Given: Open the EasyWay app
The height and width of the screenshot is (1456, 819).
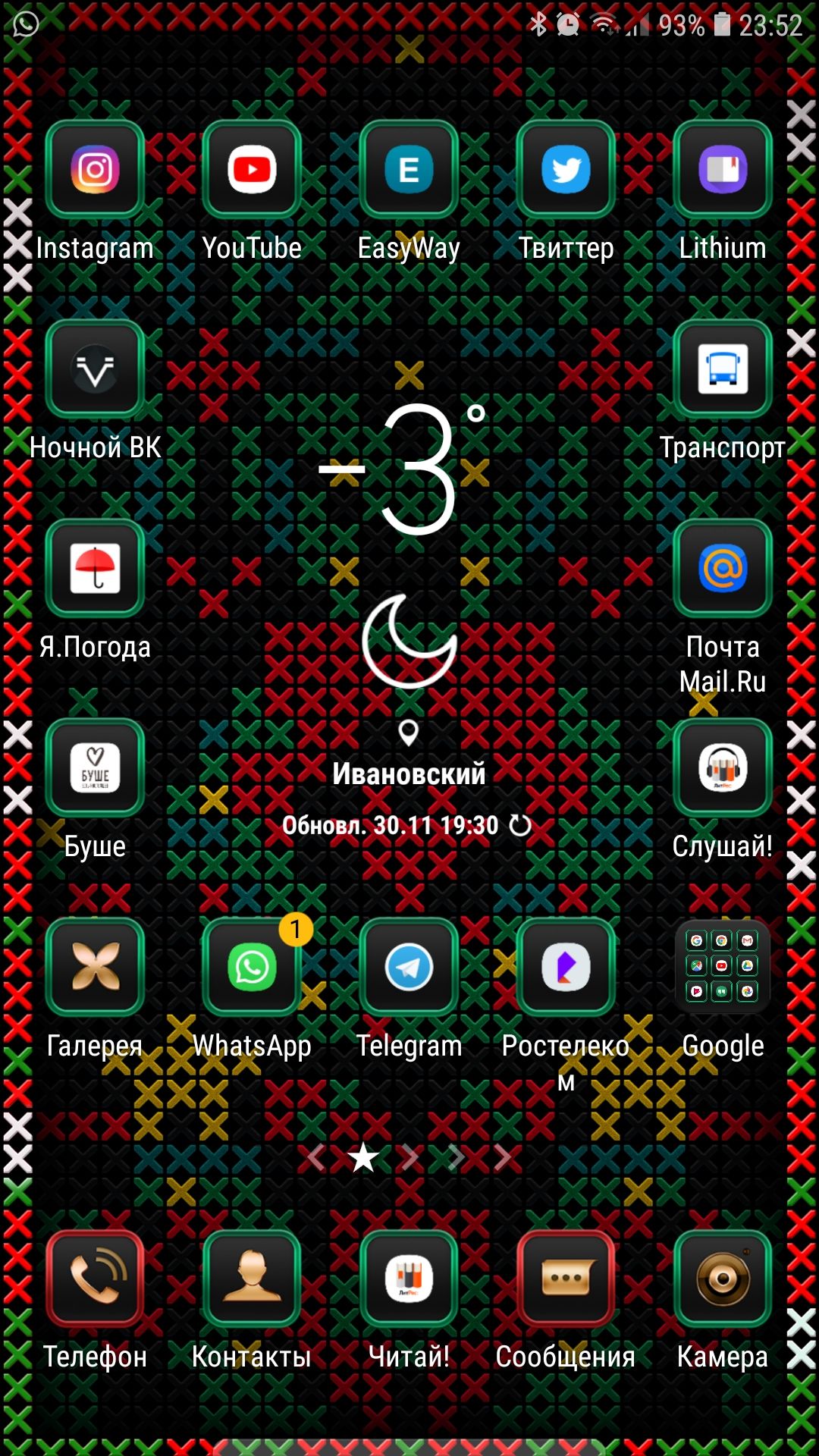Looking at the screenshot, I should tap(409, 170).
